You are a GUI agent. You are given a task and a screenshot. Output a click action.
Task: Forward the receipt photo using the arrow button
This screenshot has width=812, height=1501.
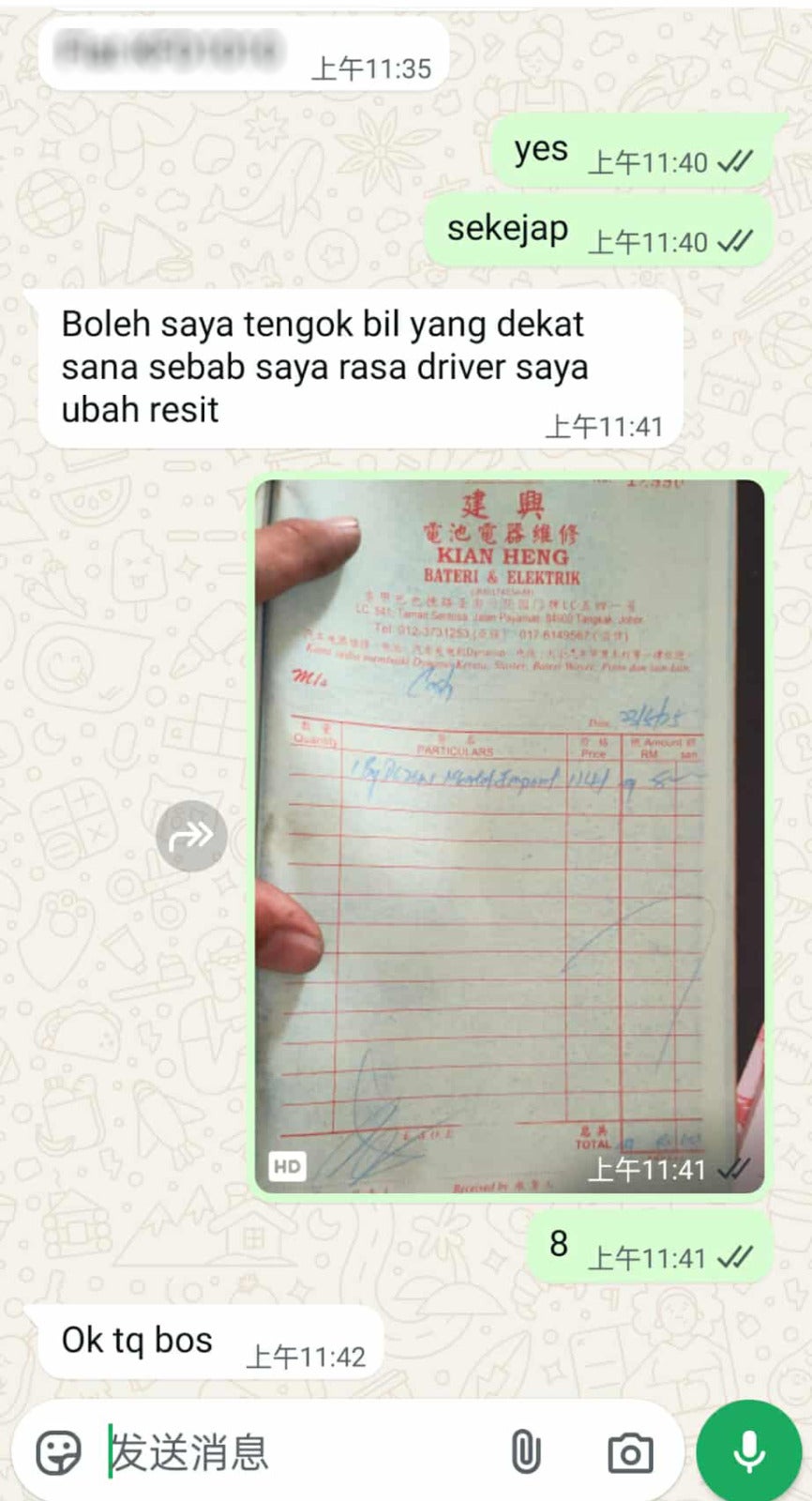[191, 835]
